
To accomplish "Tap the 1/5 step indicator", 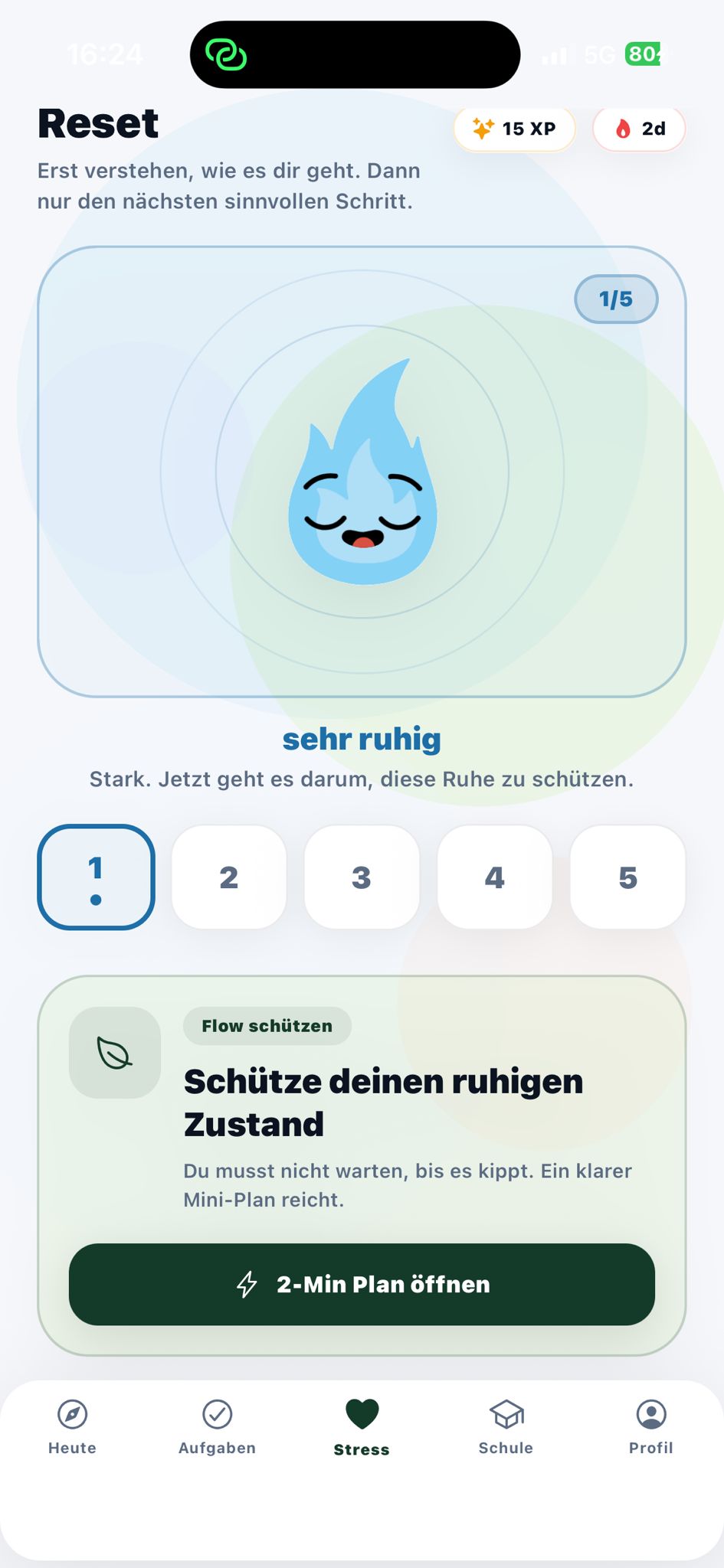I will tap(616, 299).
